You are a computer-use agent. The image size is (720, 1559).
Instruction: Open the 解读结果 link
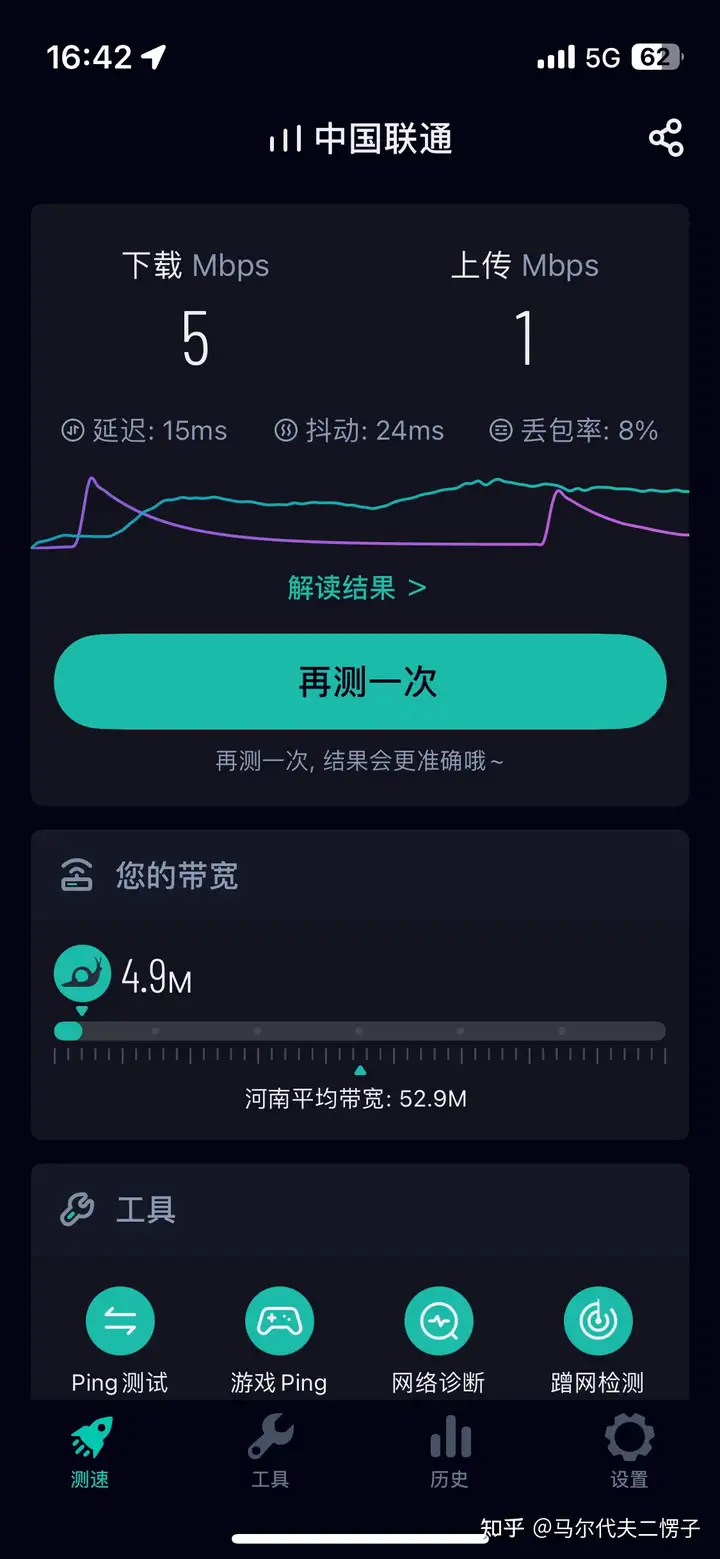pyautogui.click(x=357, y=587)
